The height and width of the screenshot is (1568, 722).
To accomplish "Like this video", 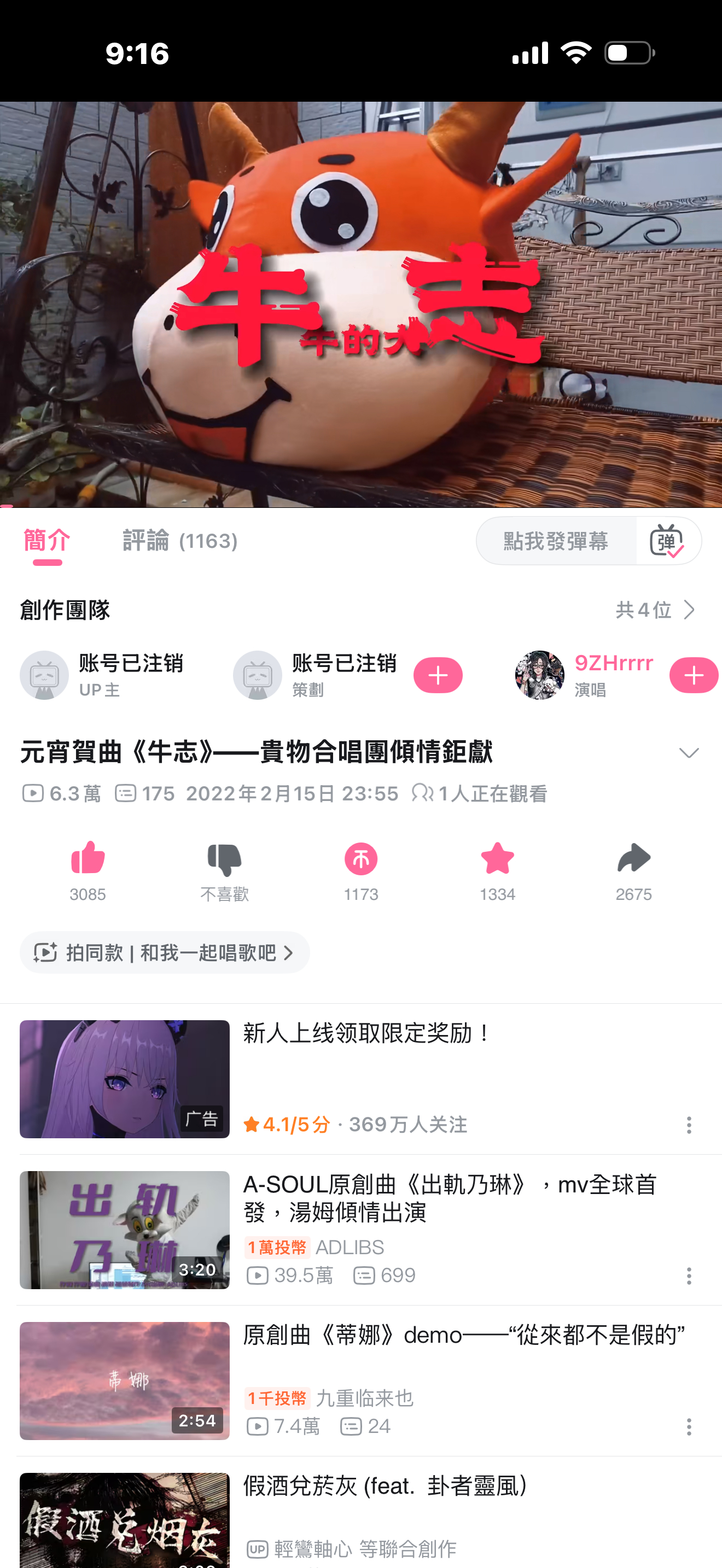I will tap(88, 859).
